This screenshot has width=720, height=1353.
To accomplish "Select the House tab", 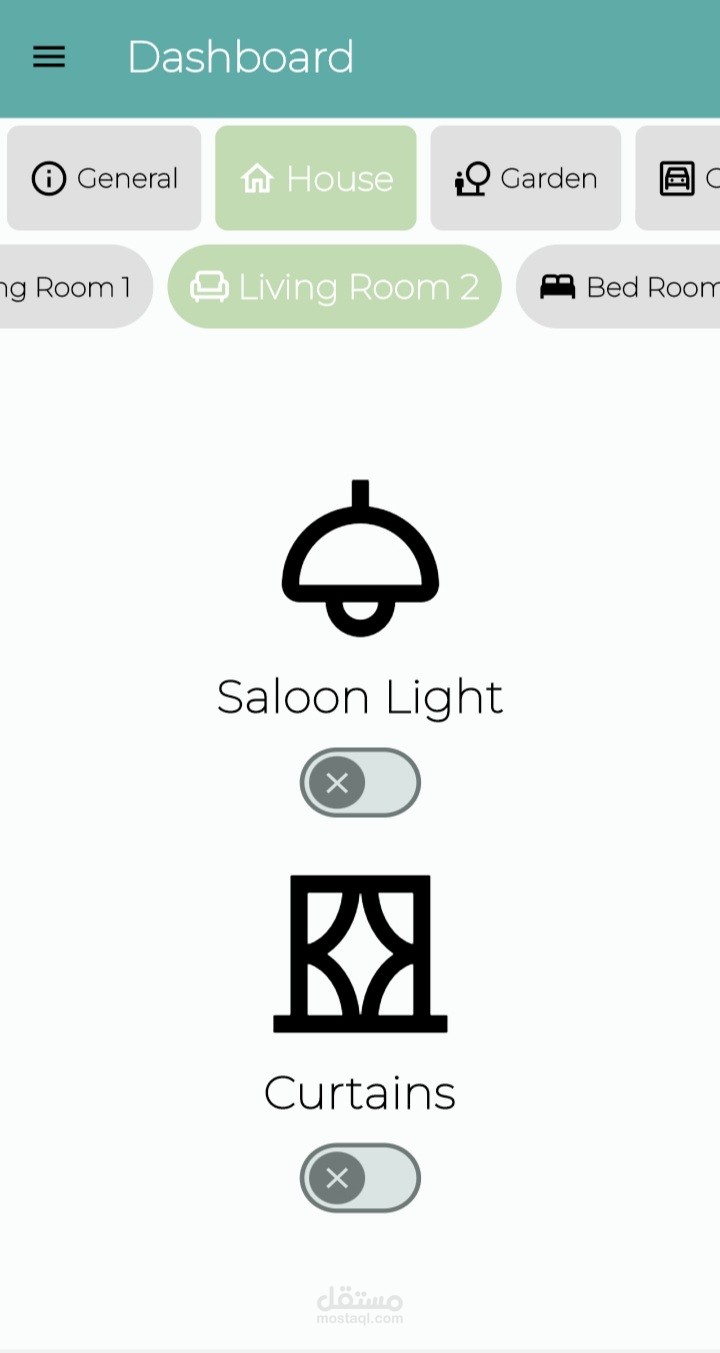I will (315, 178).
